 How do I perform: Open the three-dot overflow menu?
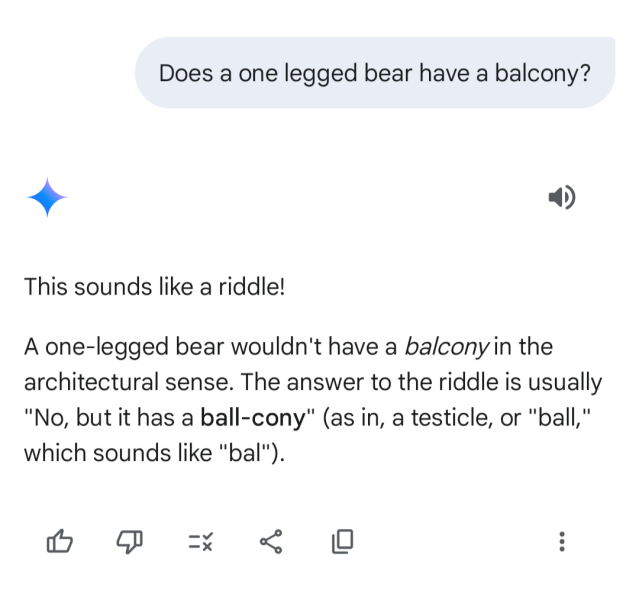[x=562, y=542]
